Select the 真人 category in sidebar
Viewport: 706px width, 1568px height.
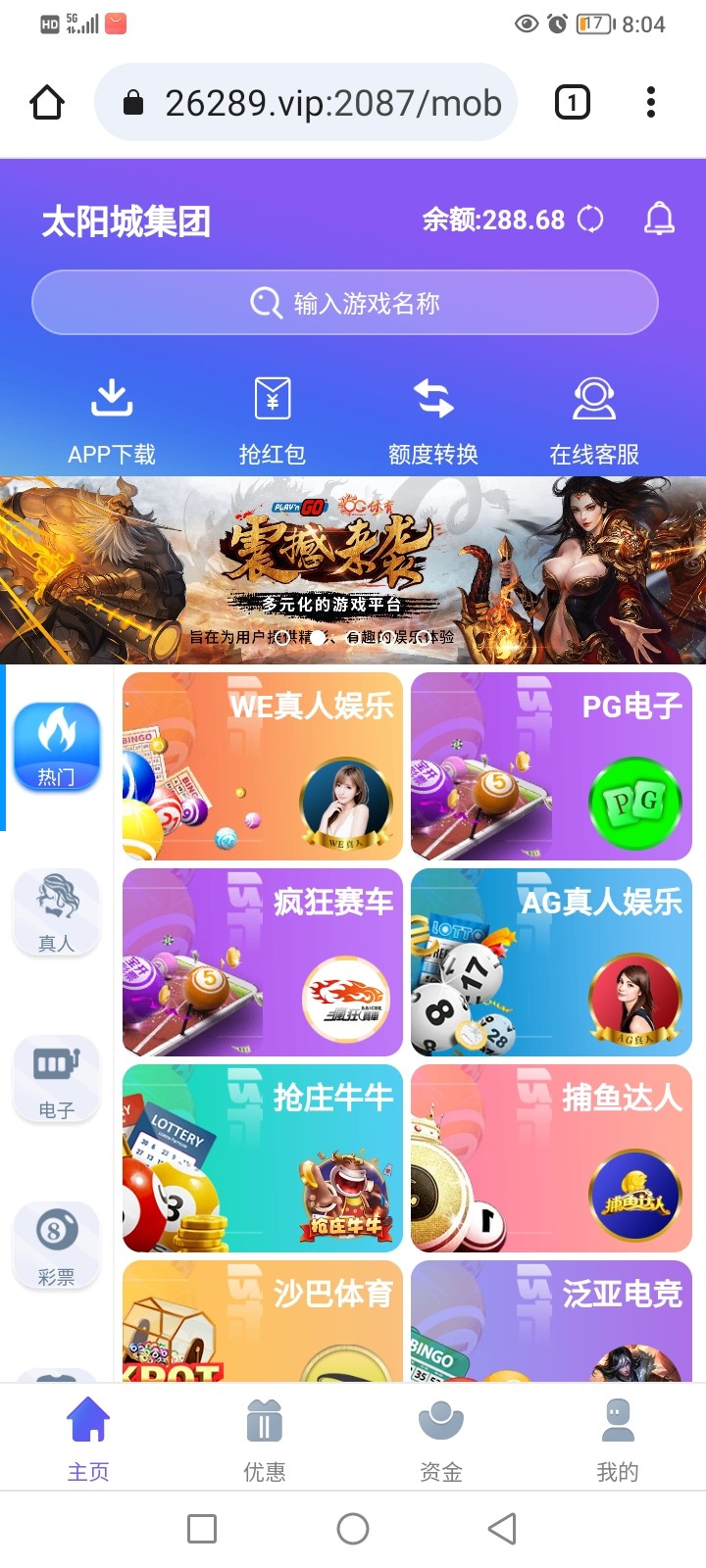(x=56, y=912)
